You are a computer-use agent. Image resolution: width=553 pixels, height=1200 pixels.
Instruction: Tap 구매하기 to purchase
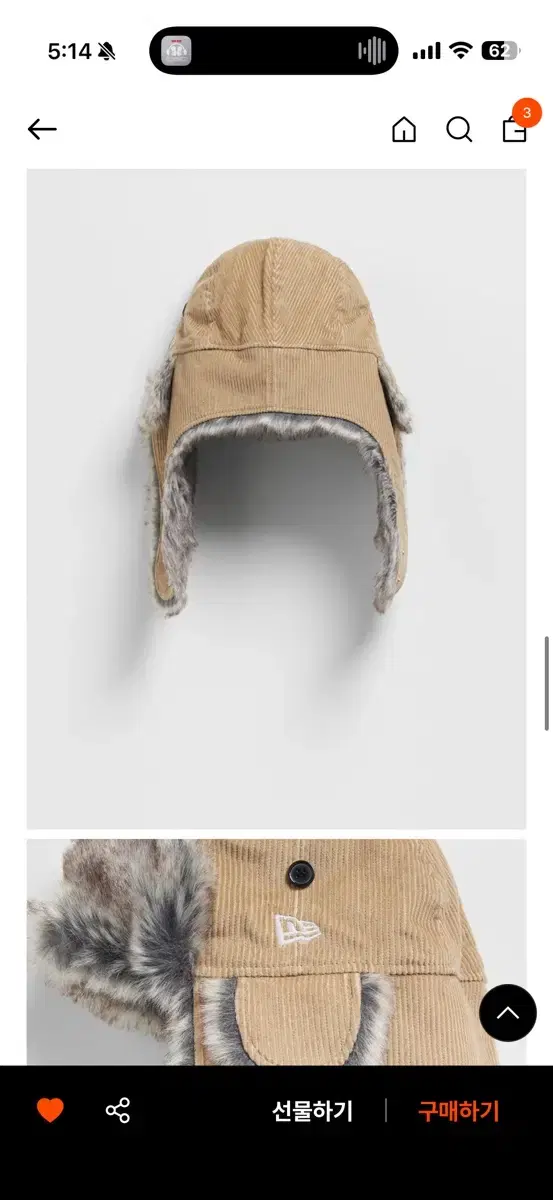click(x=459, y=1110)
